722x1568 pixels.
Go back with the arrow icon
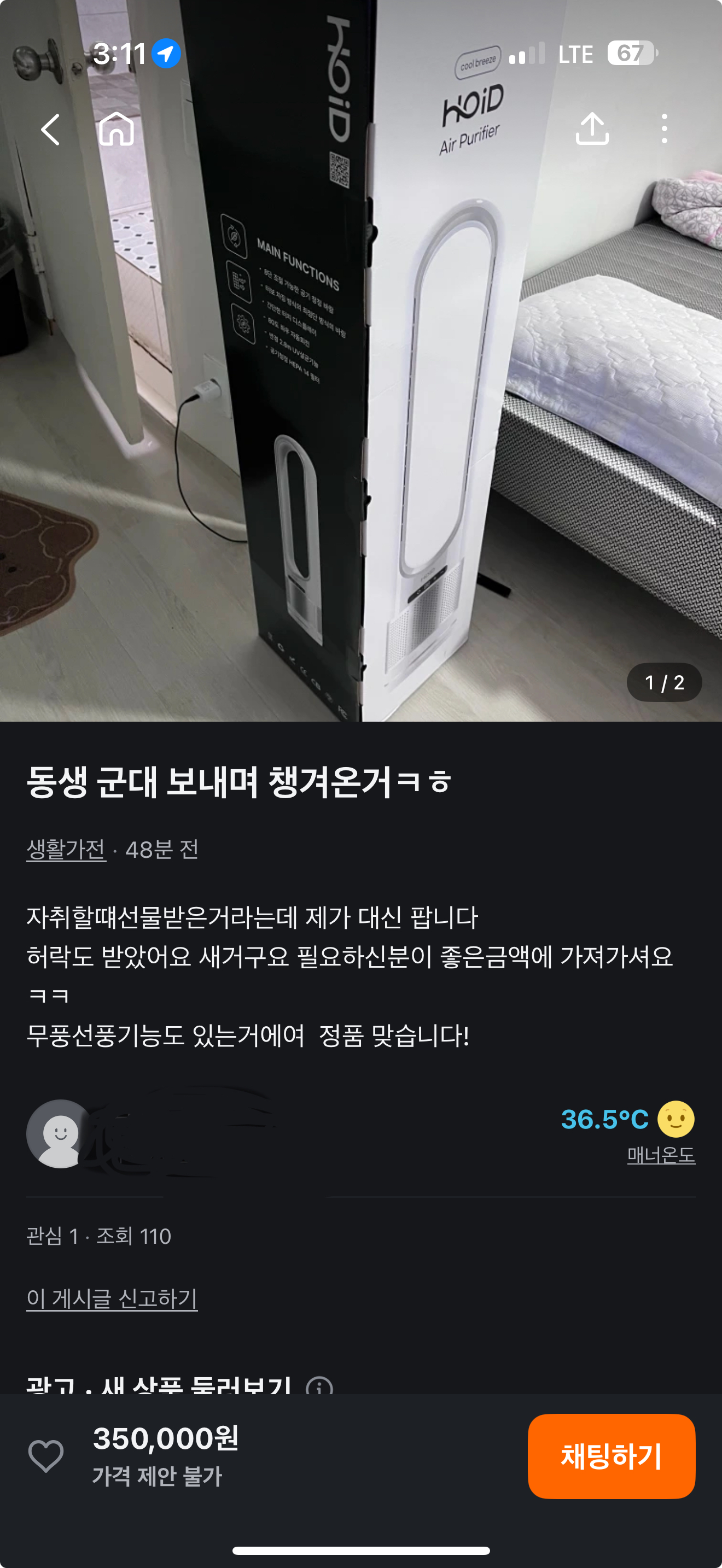[x=50, y=129]
